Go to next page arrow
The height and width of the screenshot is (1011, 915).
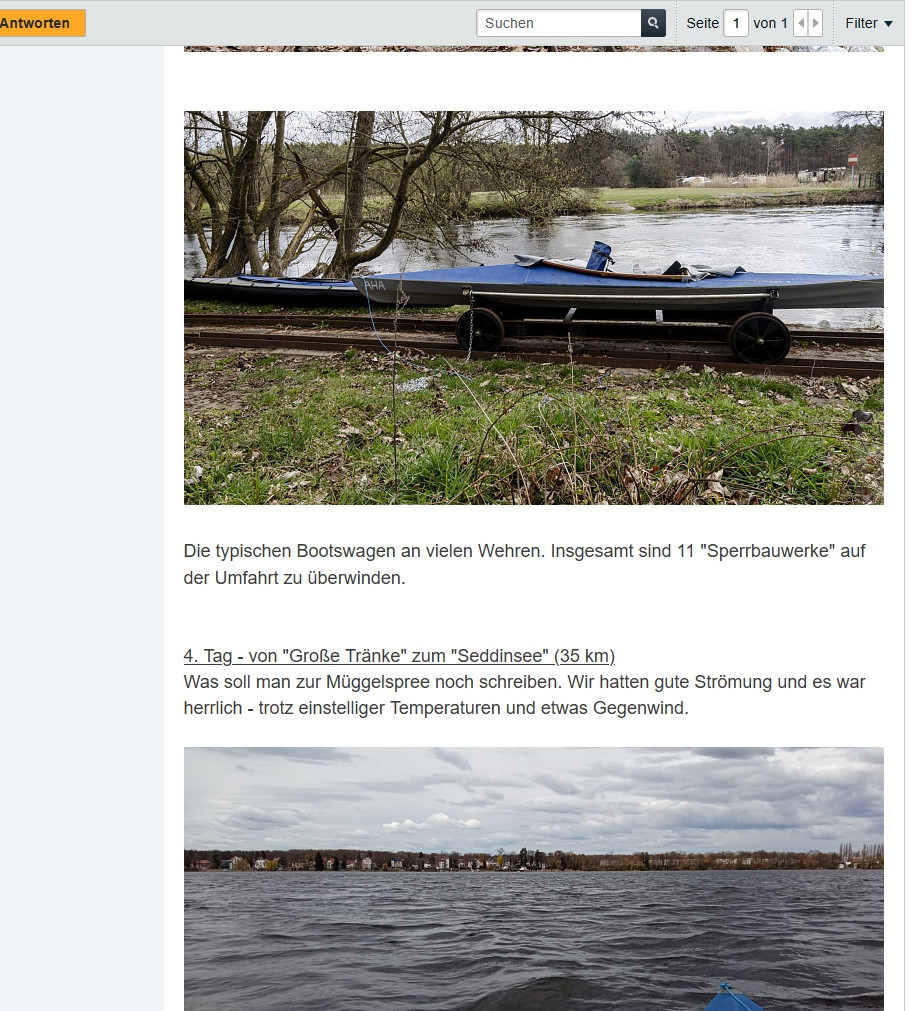click(816, 23)
